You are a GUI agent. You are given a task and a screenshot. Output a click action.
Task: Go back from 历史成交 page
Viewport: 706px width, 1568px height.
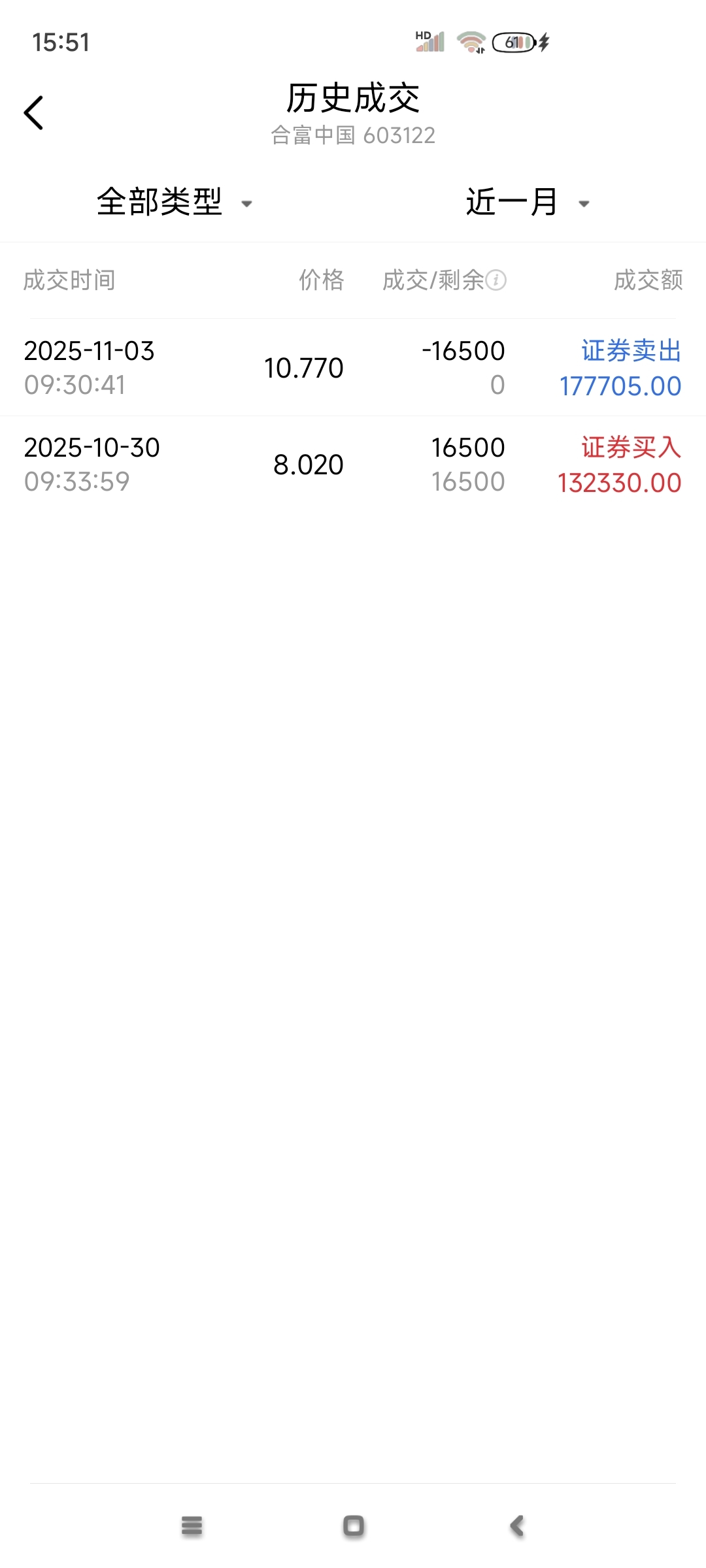tap(34, 113)
